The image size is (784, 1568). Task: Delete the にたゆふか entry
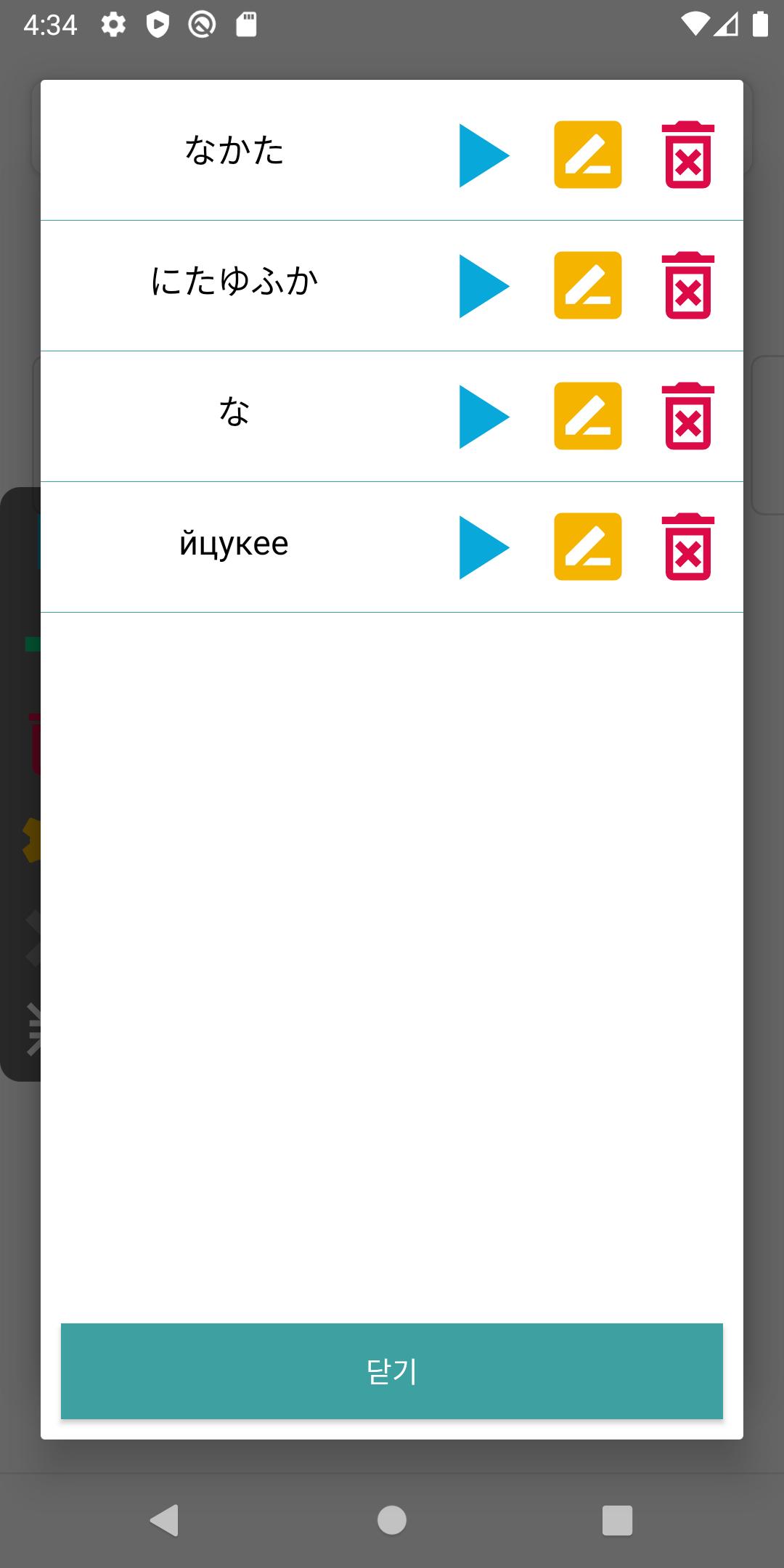point(688,285)
